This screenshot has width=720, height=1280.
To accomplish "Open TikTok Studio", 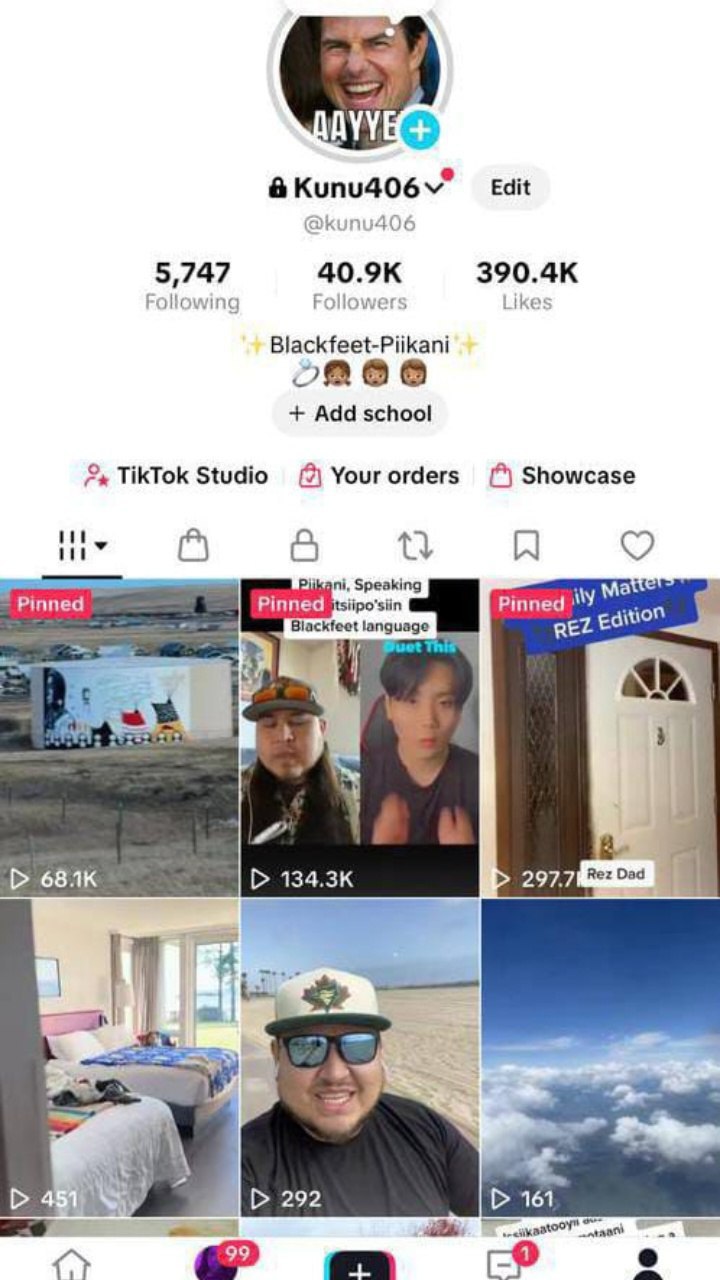I will [176, 476].
